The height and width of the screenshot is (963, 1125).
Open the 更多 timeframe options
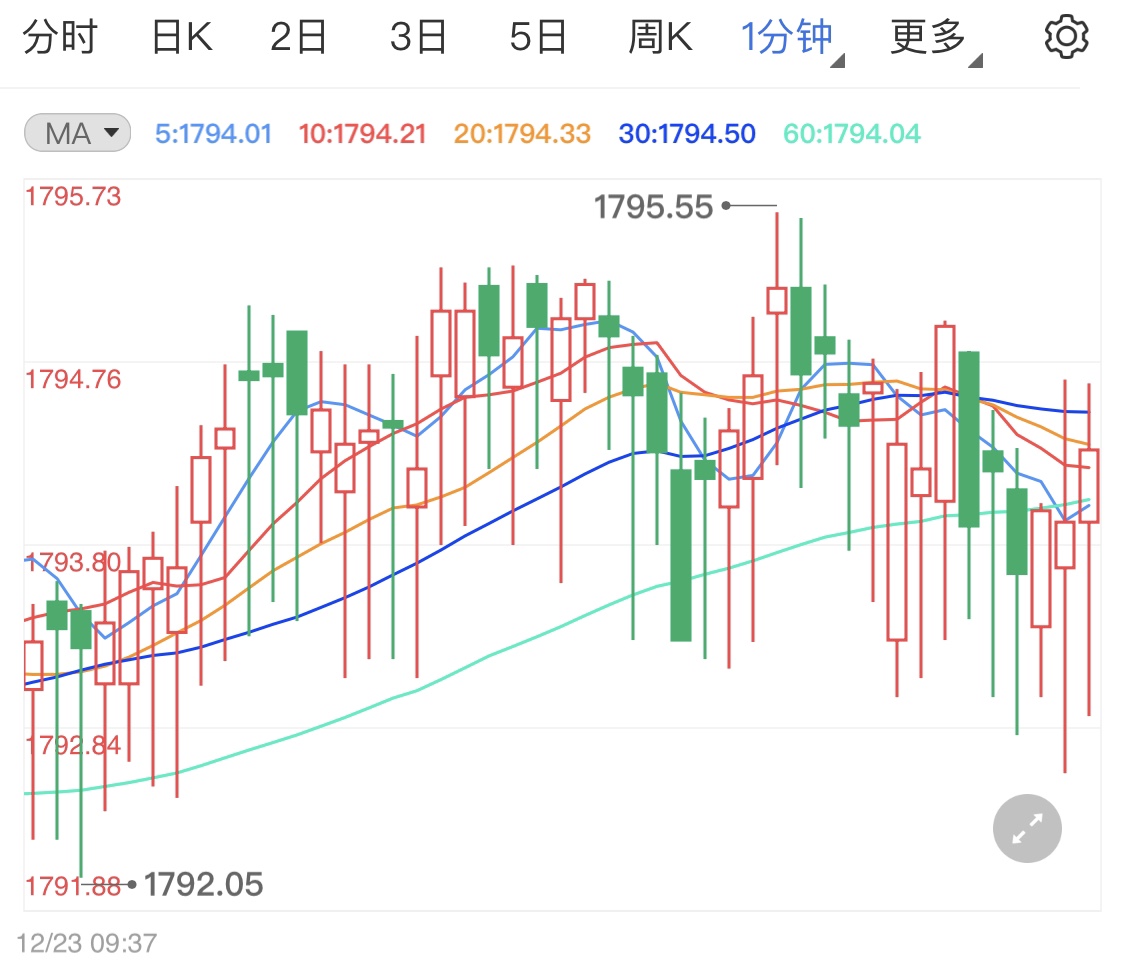[x=932, y=39]
